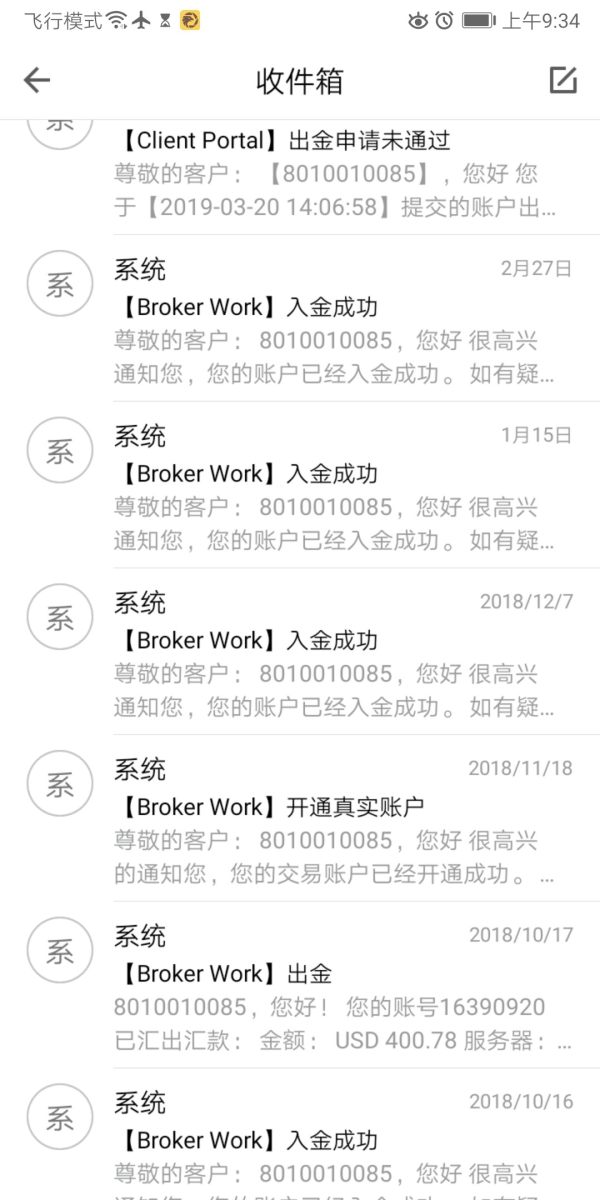View the 入金成功 message dated 2018/12/7
This screenshot has width=600, height=1200.
(x=330, y=656)
